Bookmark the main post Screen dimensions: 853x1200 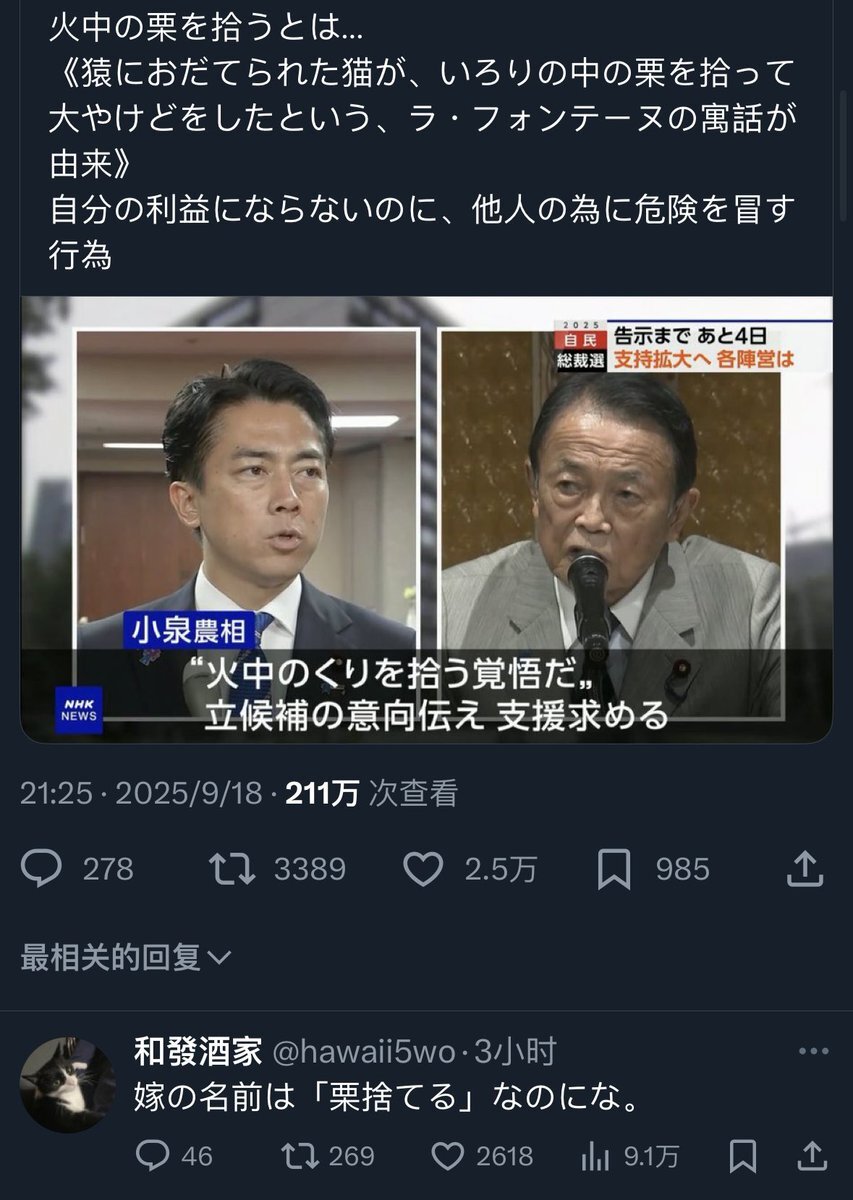(614, 870)
